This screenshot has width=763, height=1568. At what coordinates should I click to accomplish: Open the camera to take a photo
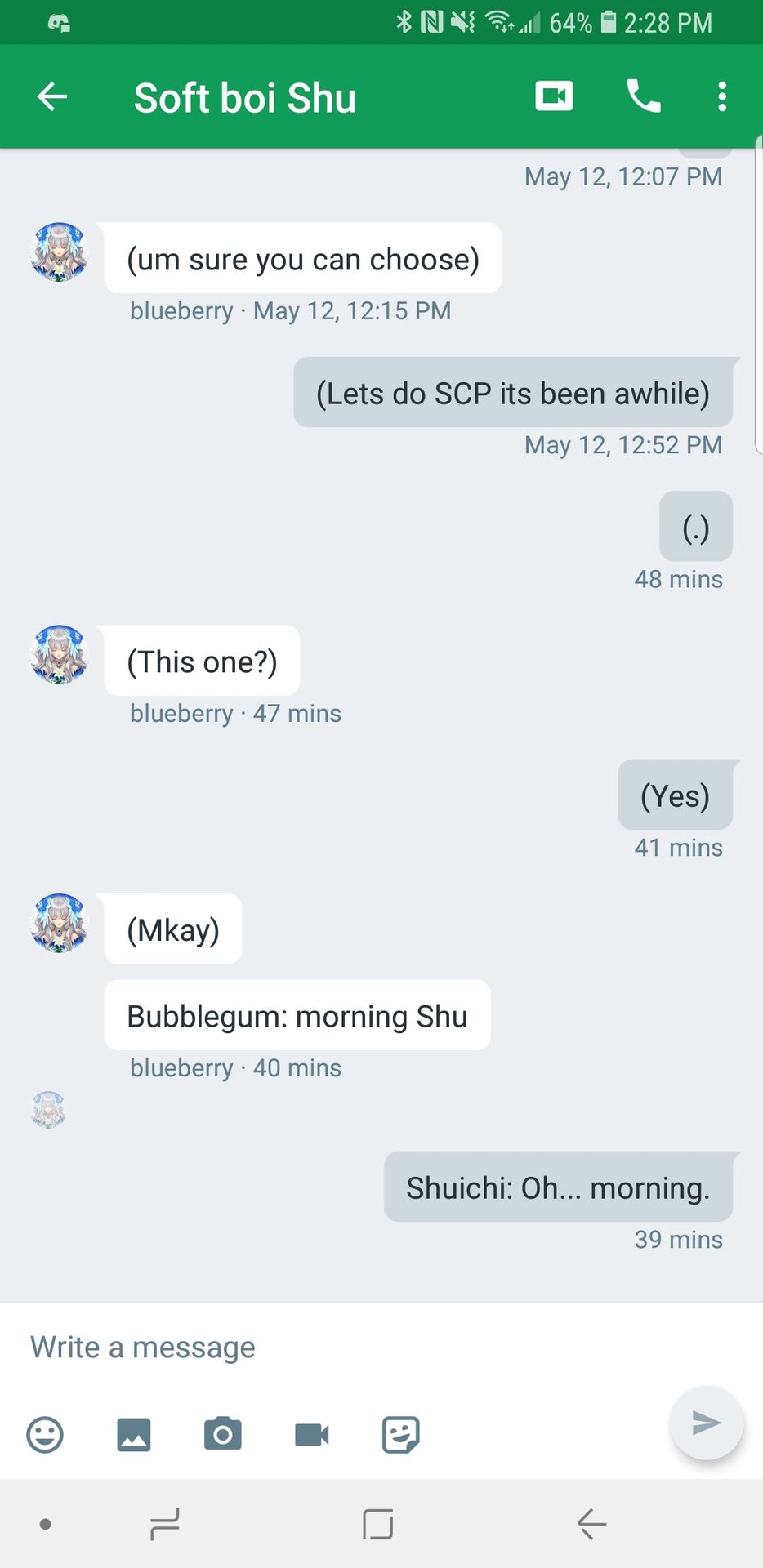(223, 1434)
